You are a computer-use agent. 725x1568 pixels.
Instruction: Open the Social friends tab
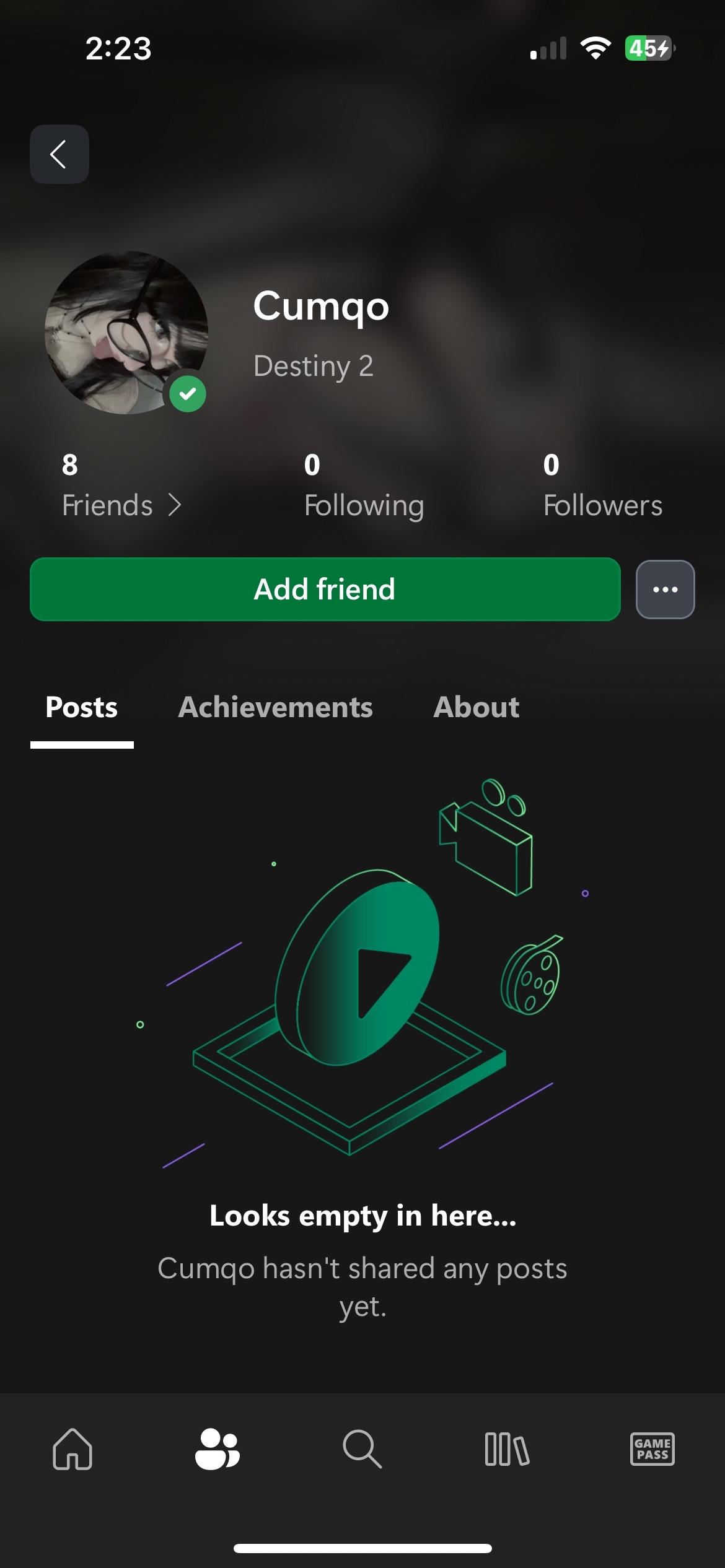[217, 1449]
